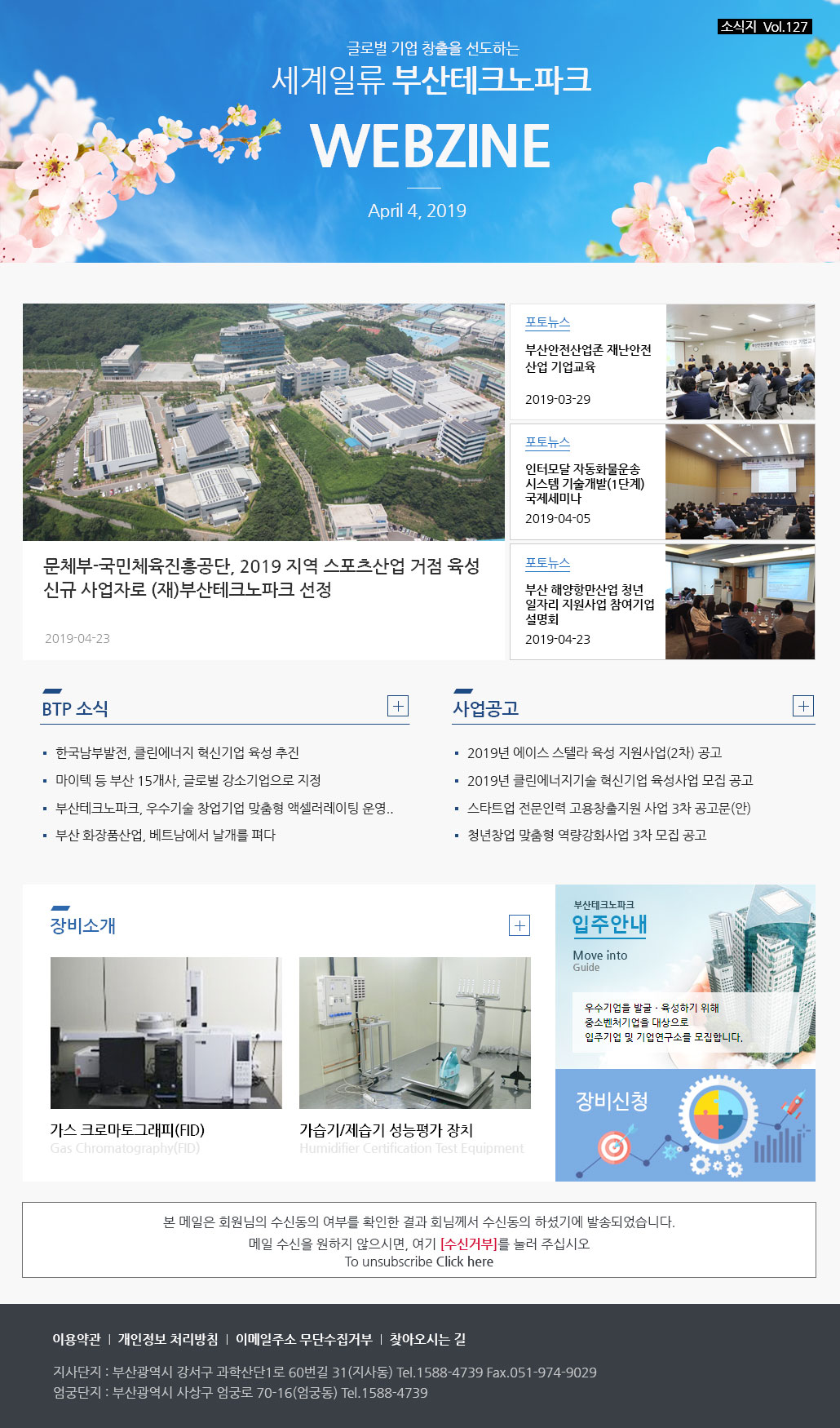This screenshot has width=840, height=1428.
Task: Expand the BTP 소식 section with plus icon
Action: coord(397,706)
